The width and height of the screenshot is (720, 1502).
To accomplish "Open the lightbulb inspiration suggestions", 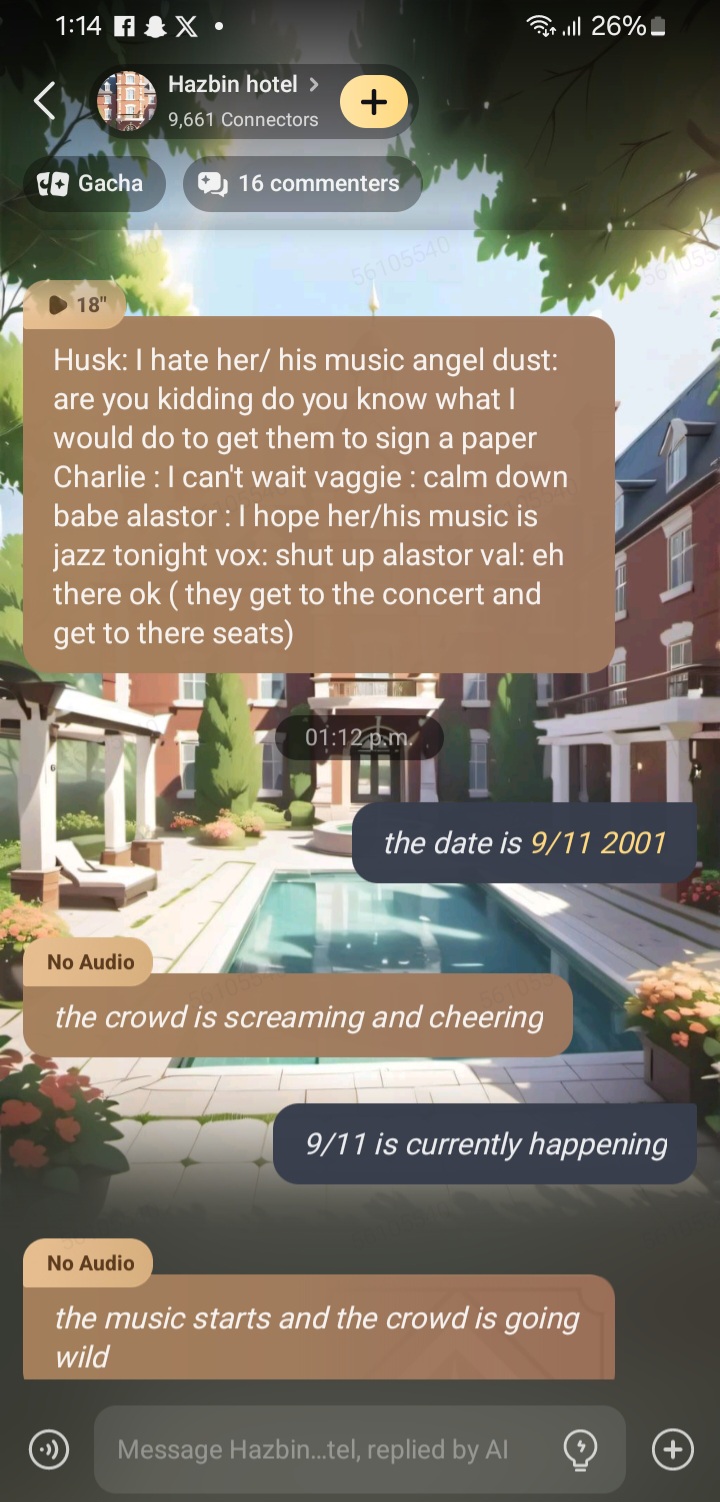I will pos(581,1449).
